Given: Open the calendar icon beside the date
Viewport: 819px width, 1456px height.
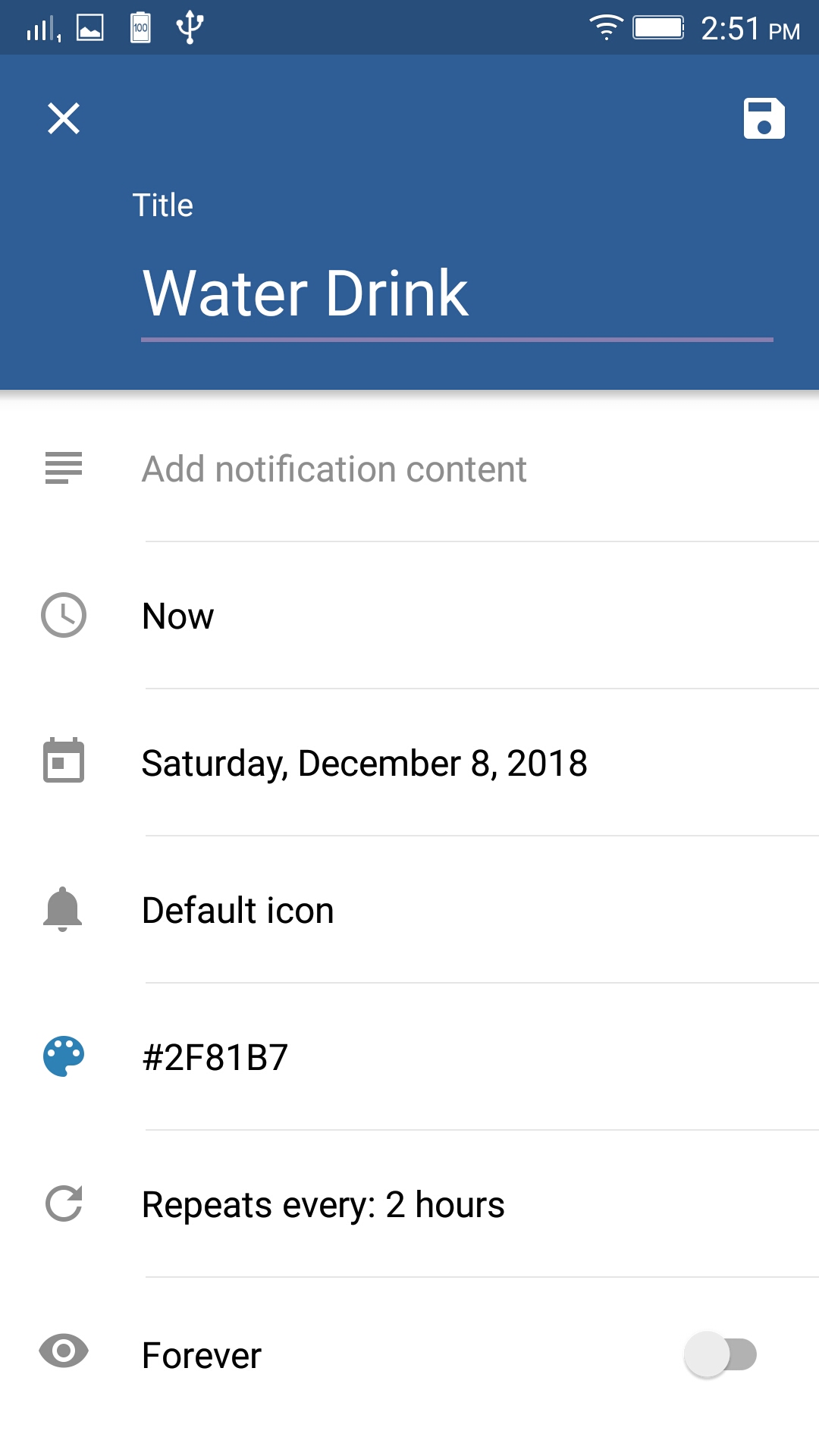Looking at the screenshot, I should coord(64,763).
